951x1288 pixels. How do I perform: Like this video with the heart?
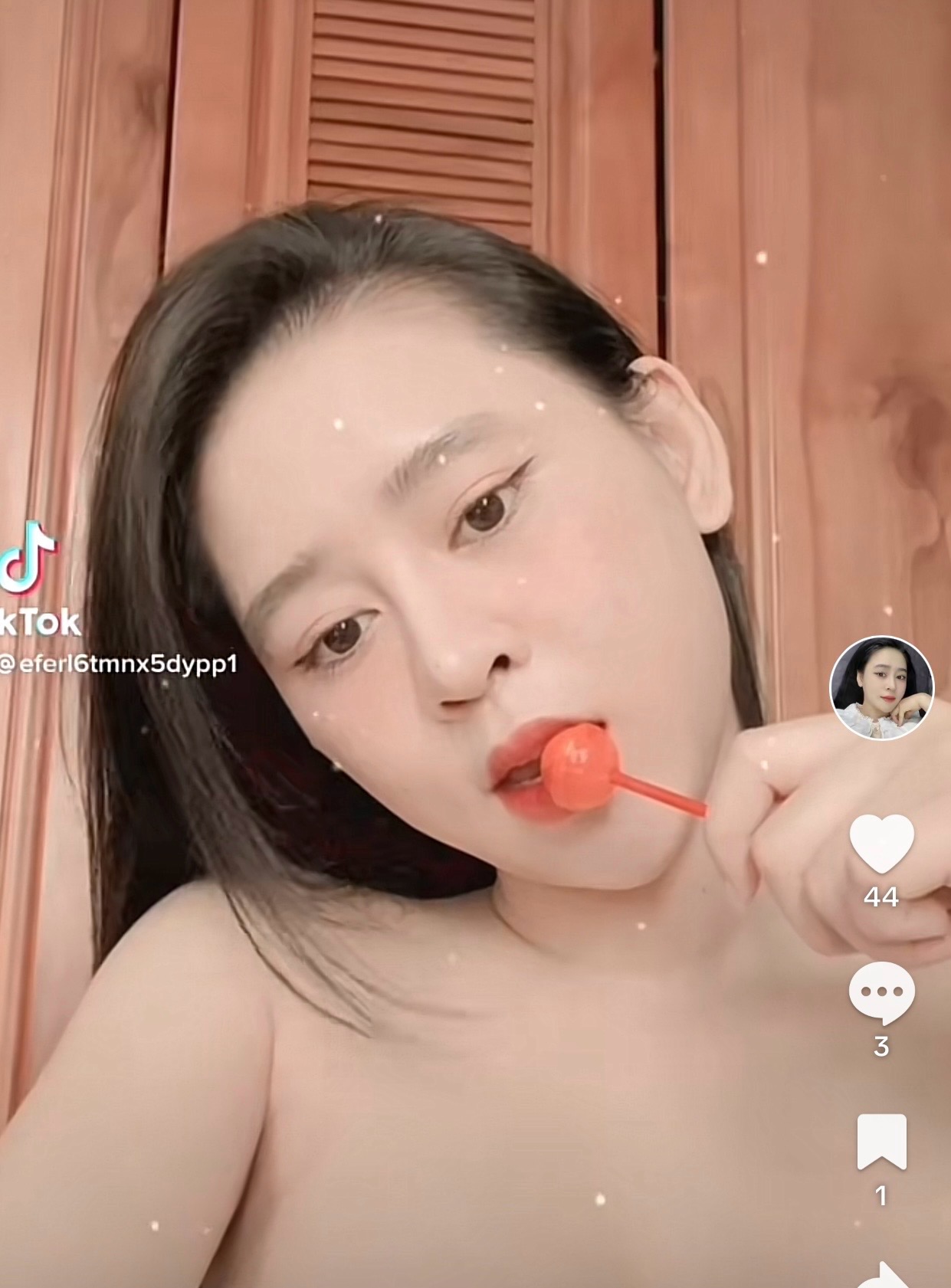coord(881,843)
